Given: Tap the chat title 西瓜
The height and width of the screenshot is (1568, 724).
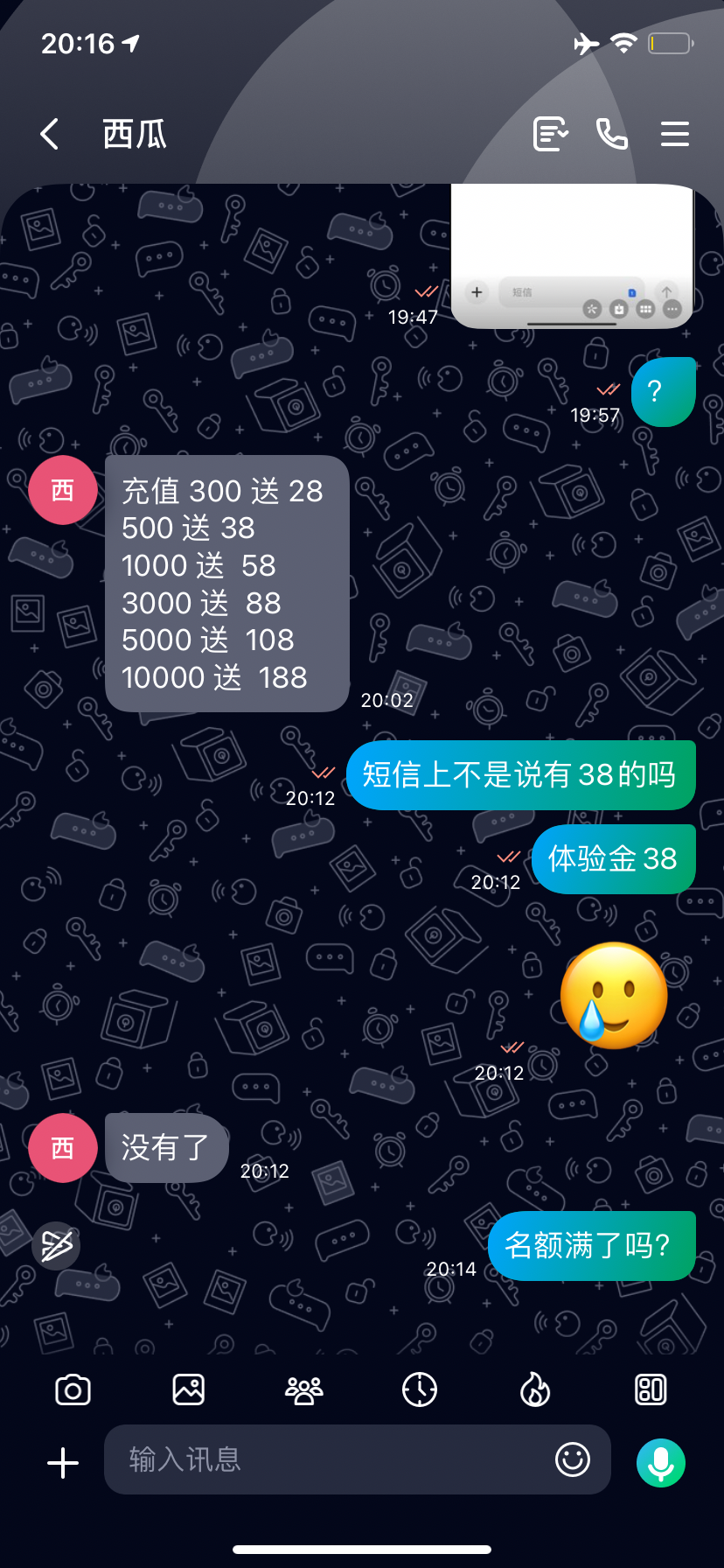Looking at the screenshot, I should click(x=135, y=134).
